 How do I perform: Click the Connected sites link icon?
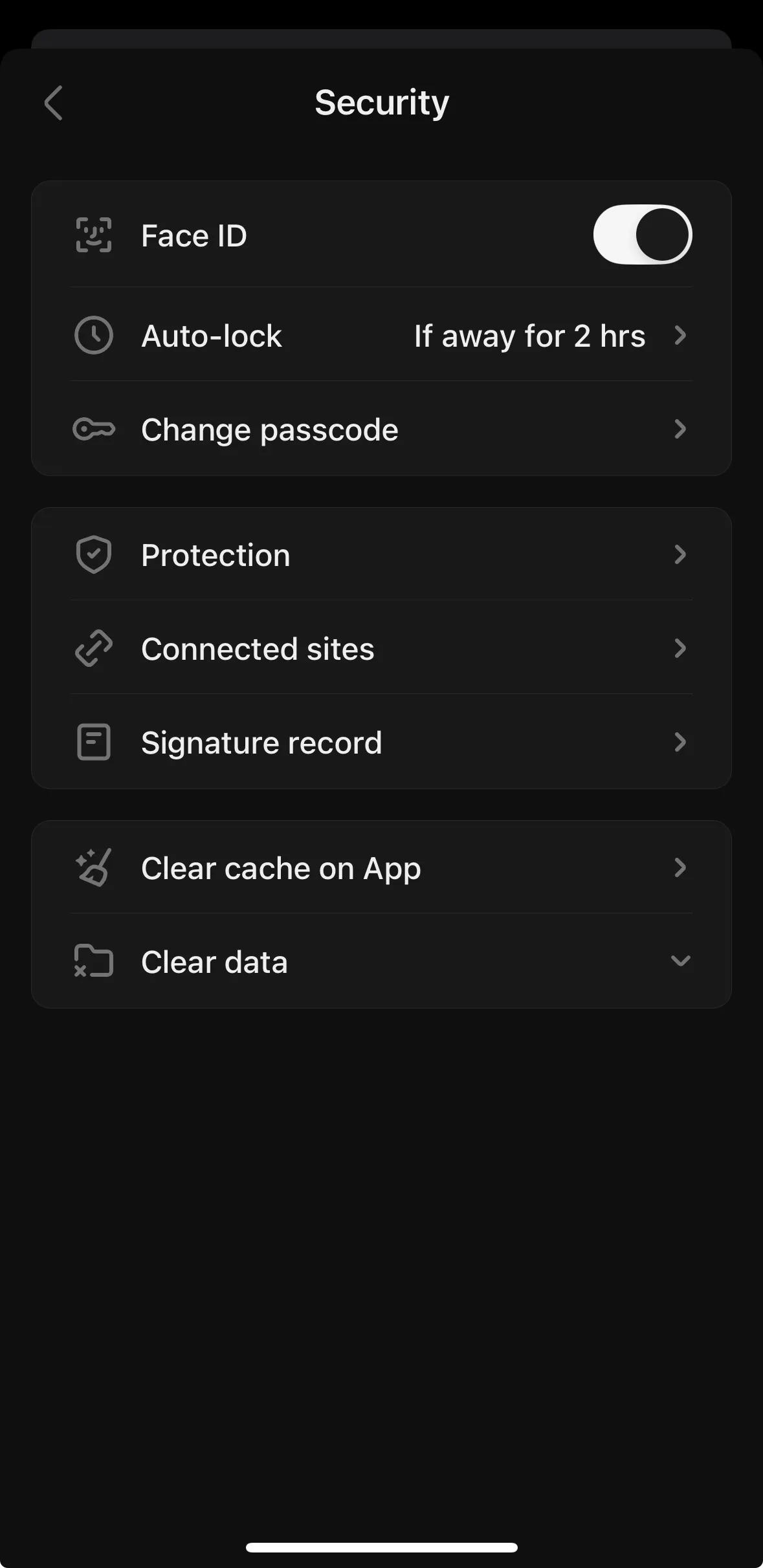93,648
